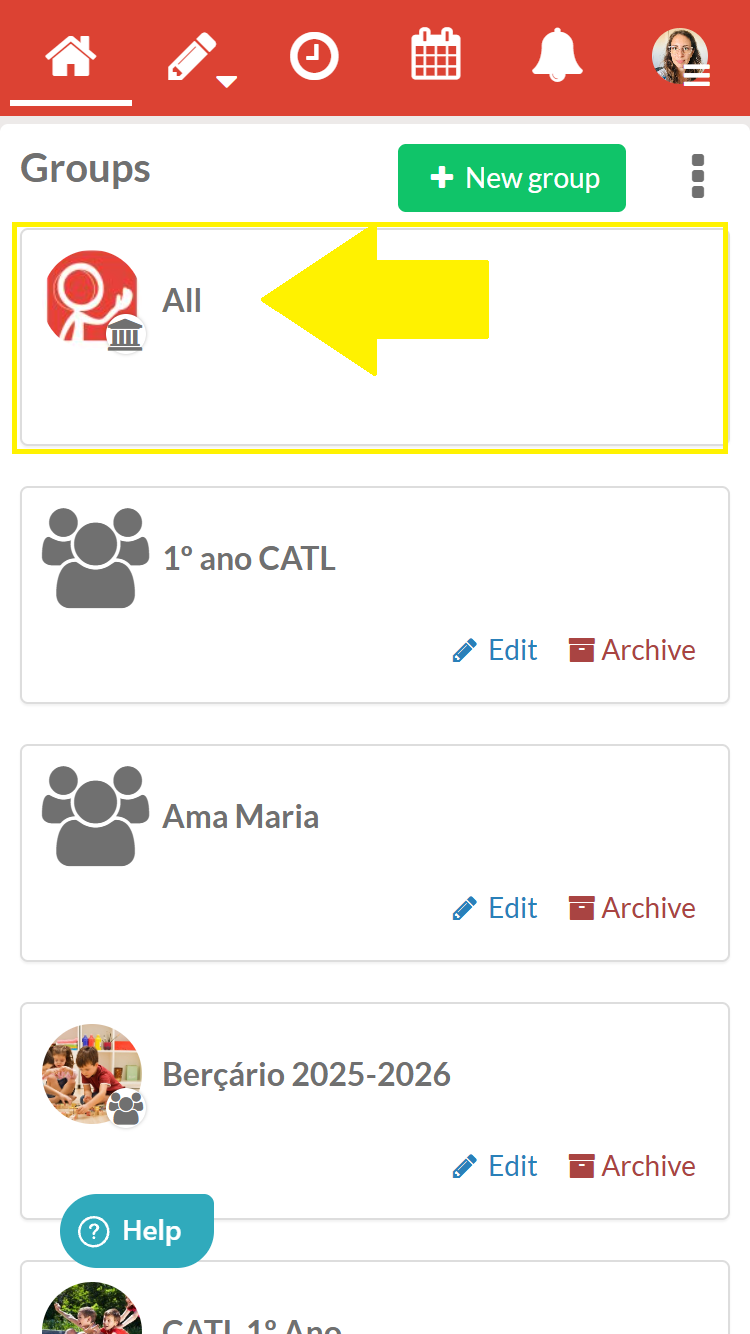Open the Ama Maria group
This screenshot has width=750, height=1334.
[240, 816]
